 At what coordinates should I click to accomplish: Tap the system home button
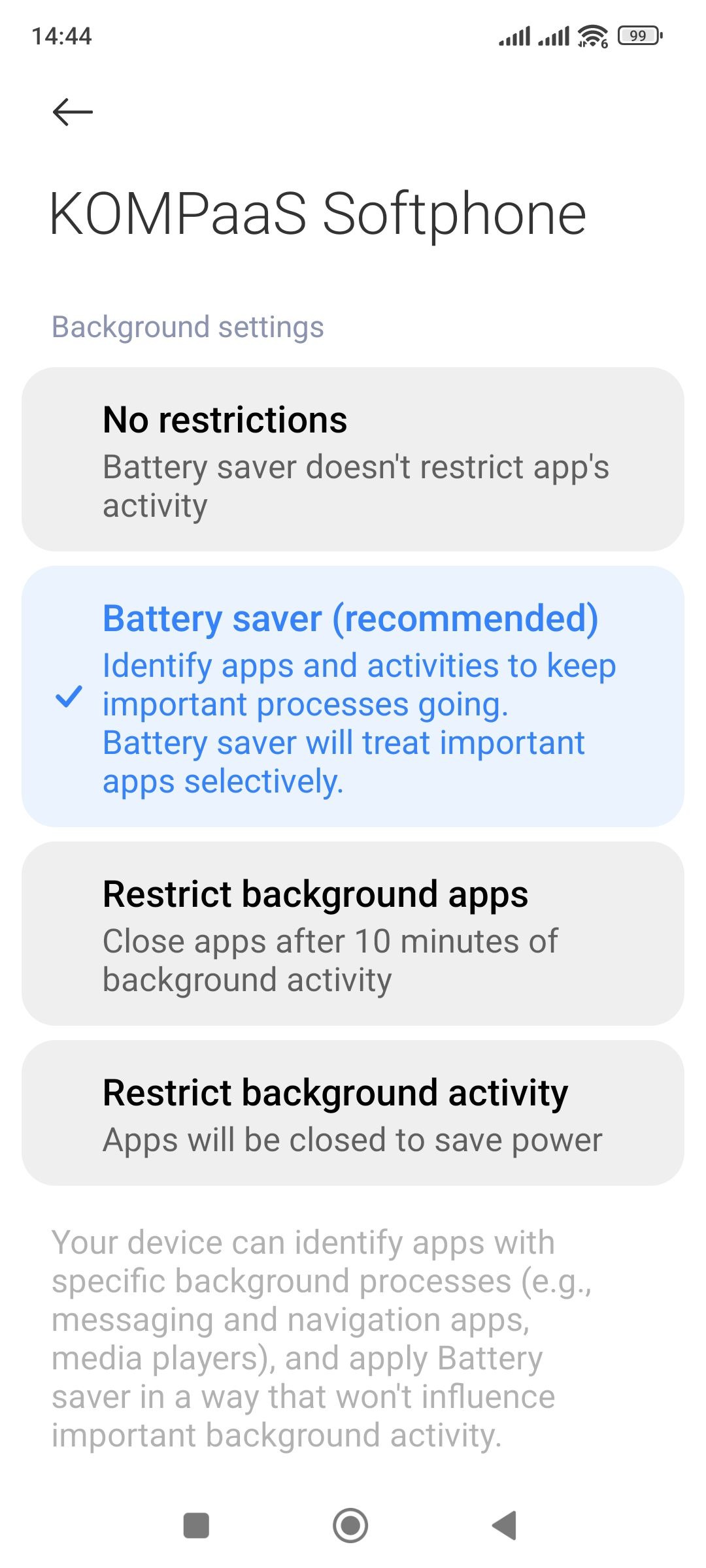click(350, 1526)
